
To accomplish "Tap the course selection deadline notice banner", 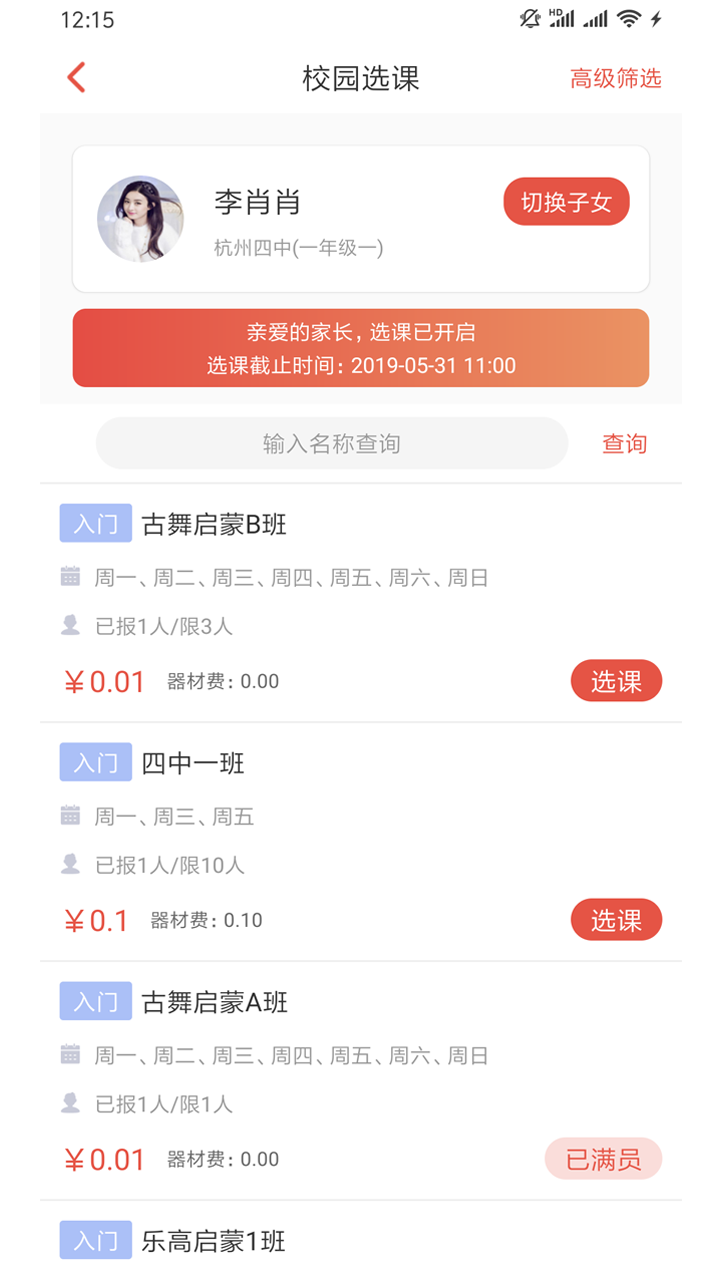I will tap(360, 348).
